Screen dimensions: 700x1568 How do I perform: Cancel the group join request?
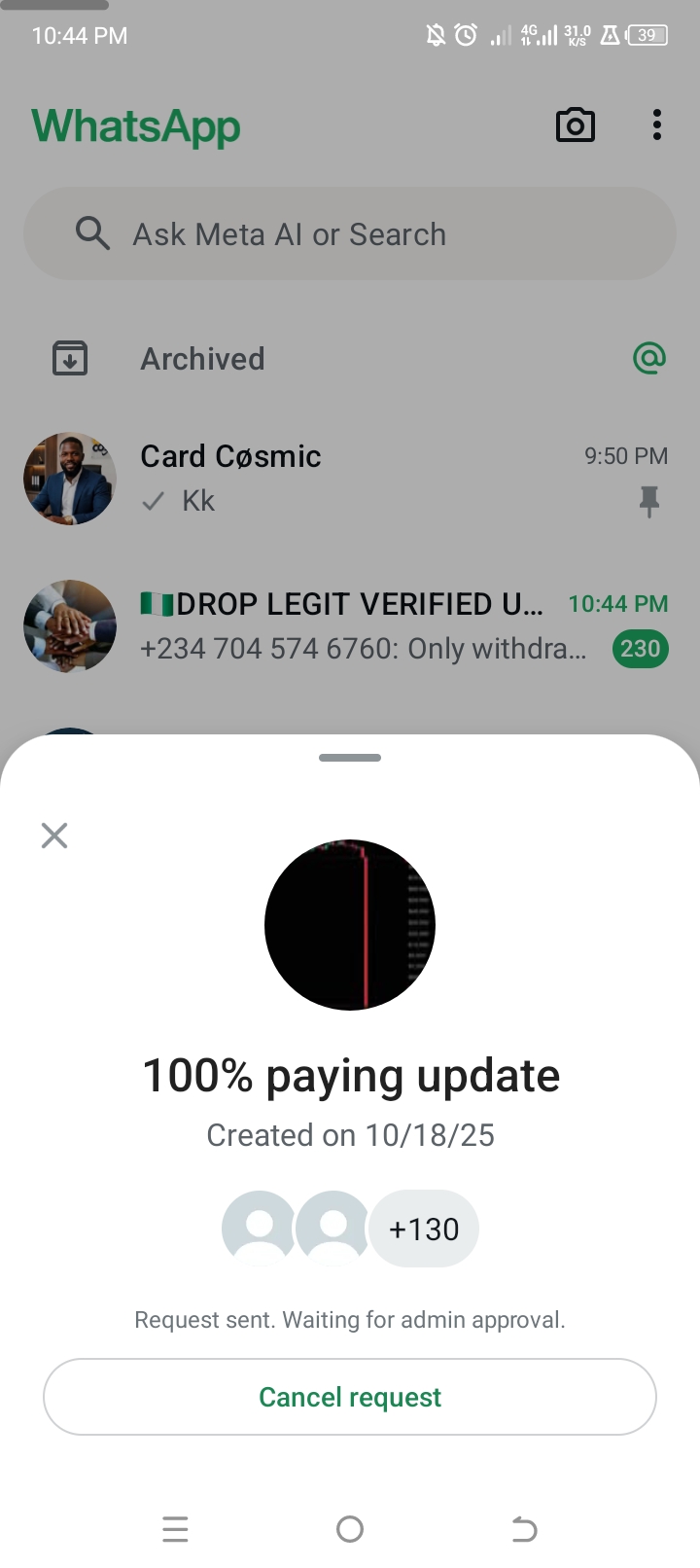pyautogui.click(x=350, y=1397)
